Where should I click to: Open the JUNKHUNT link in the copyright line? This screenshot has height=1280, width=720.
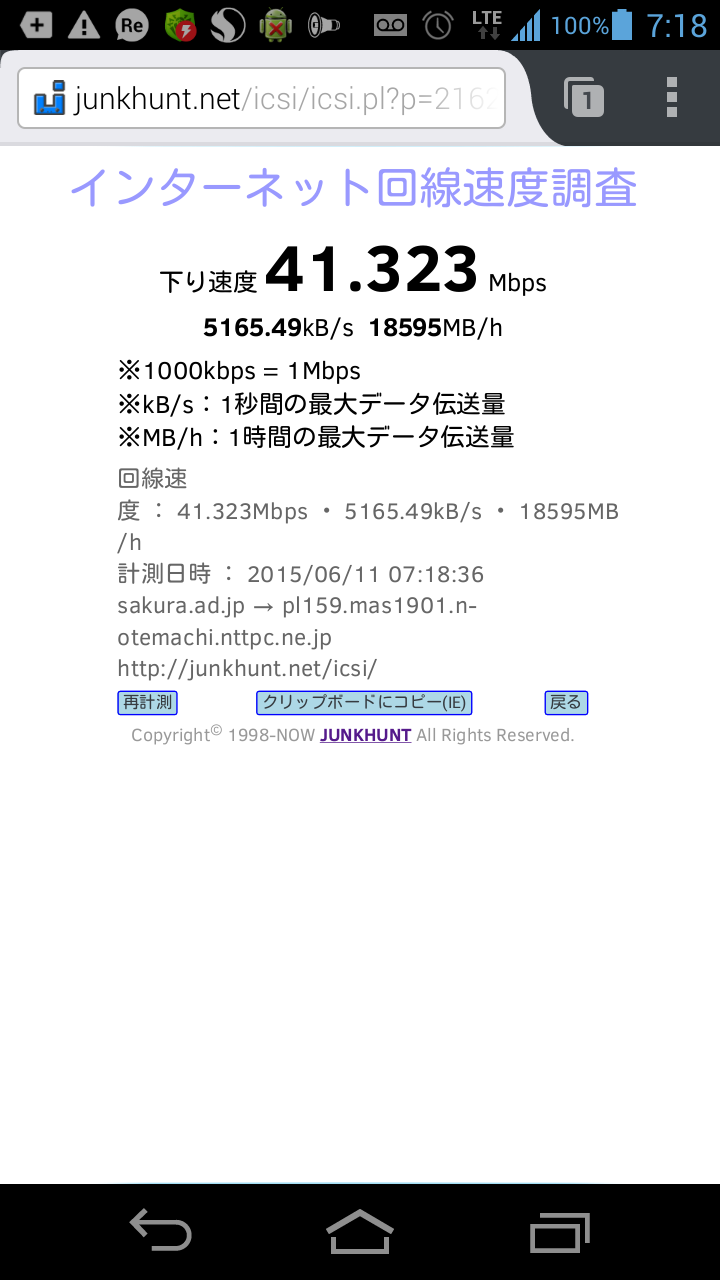point(365,735)
